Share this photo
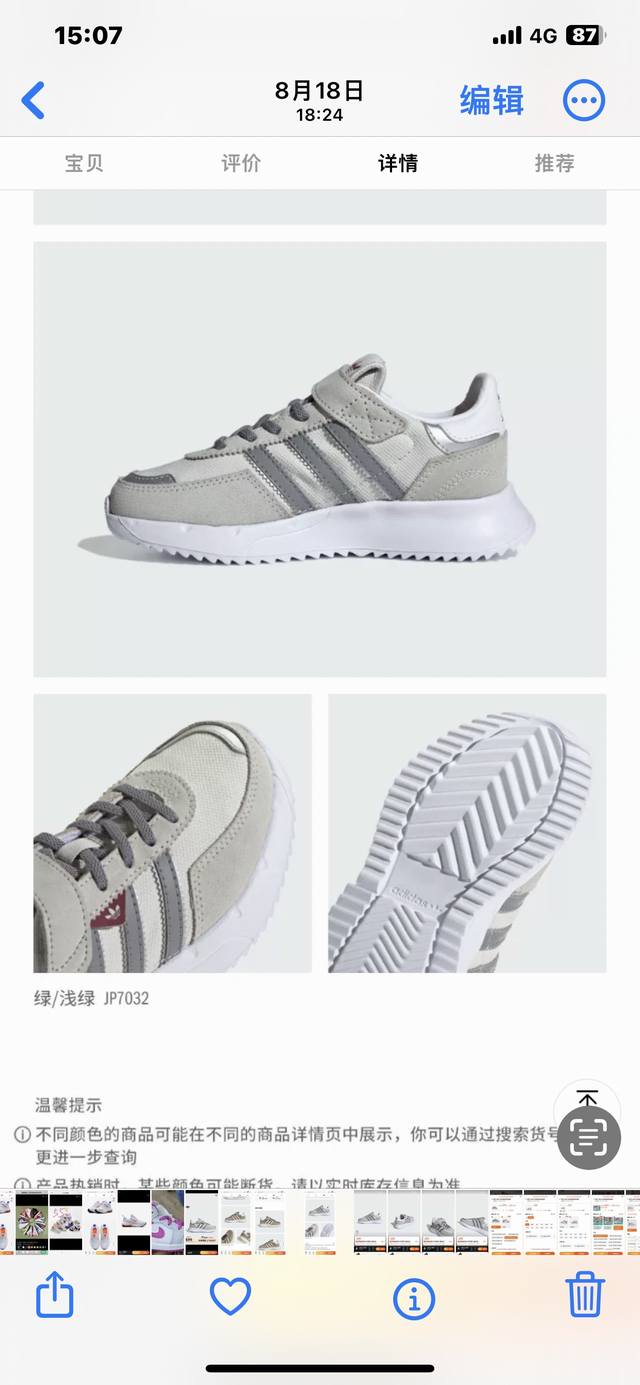The image size is (640, 1385). pyautogui.click(x=55, y=1296)
